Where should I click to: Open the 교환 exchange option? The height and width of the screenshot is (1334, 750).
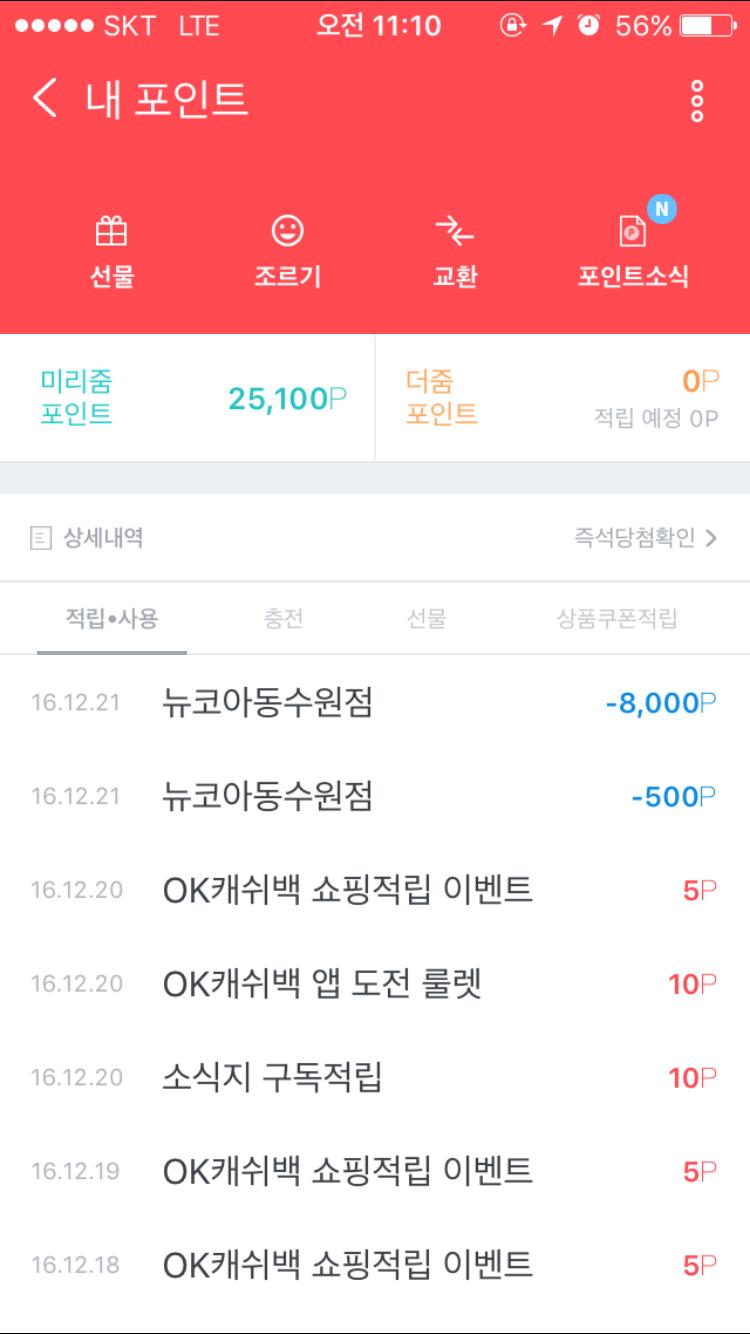pyautogui.click(x=454, y=253)
